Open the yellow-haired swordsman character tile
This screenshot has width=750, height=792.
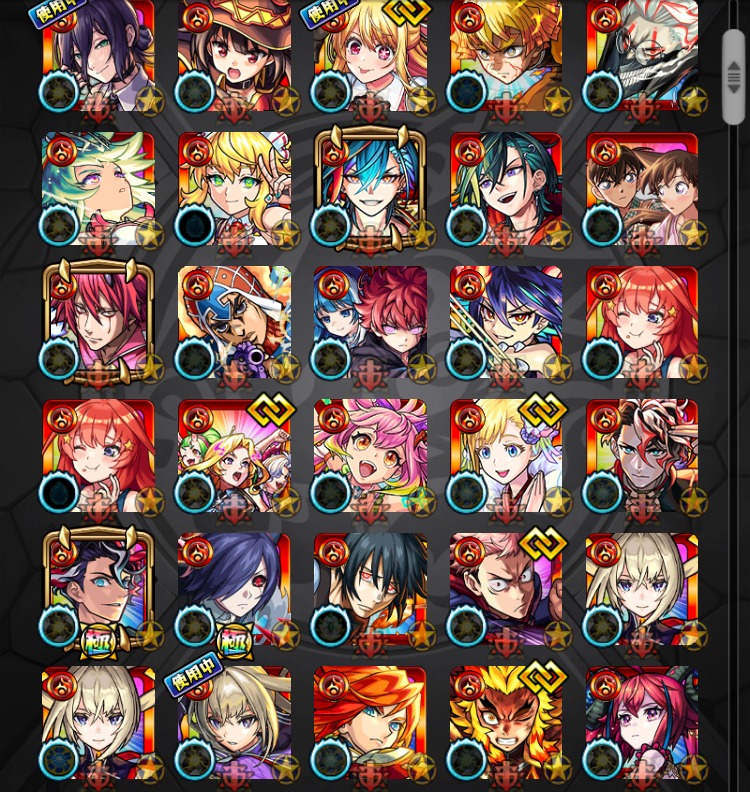[506, 56]
